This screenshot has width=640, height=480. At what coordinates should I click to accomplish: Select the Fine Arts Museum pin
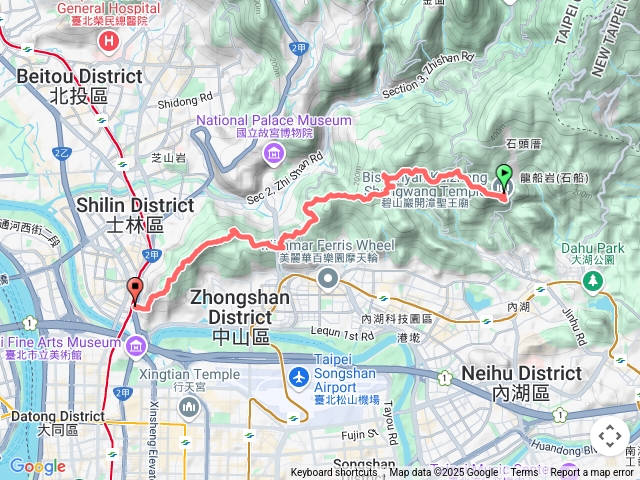(x=136, y=346)
